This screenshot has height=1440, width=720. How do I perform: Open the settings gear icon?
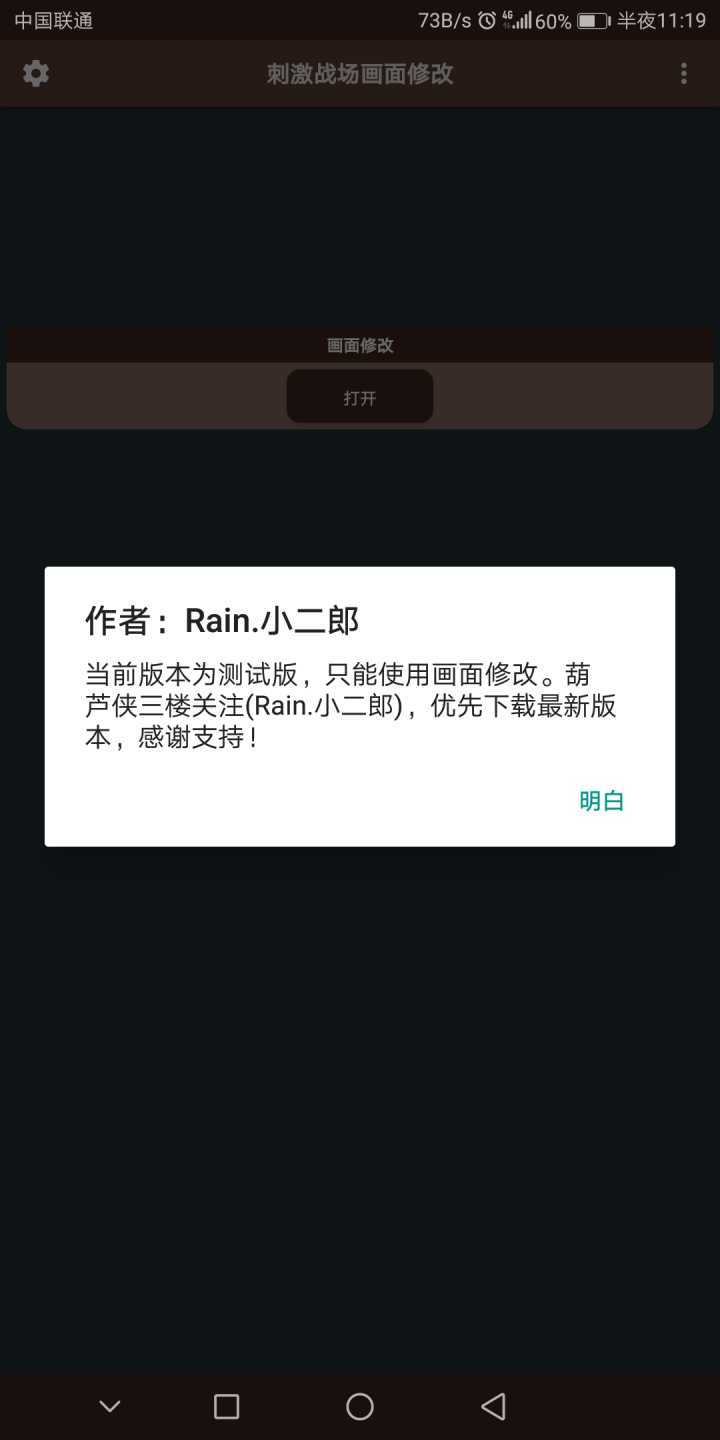[36, 73]
